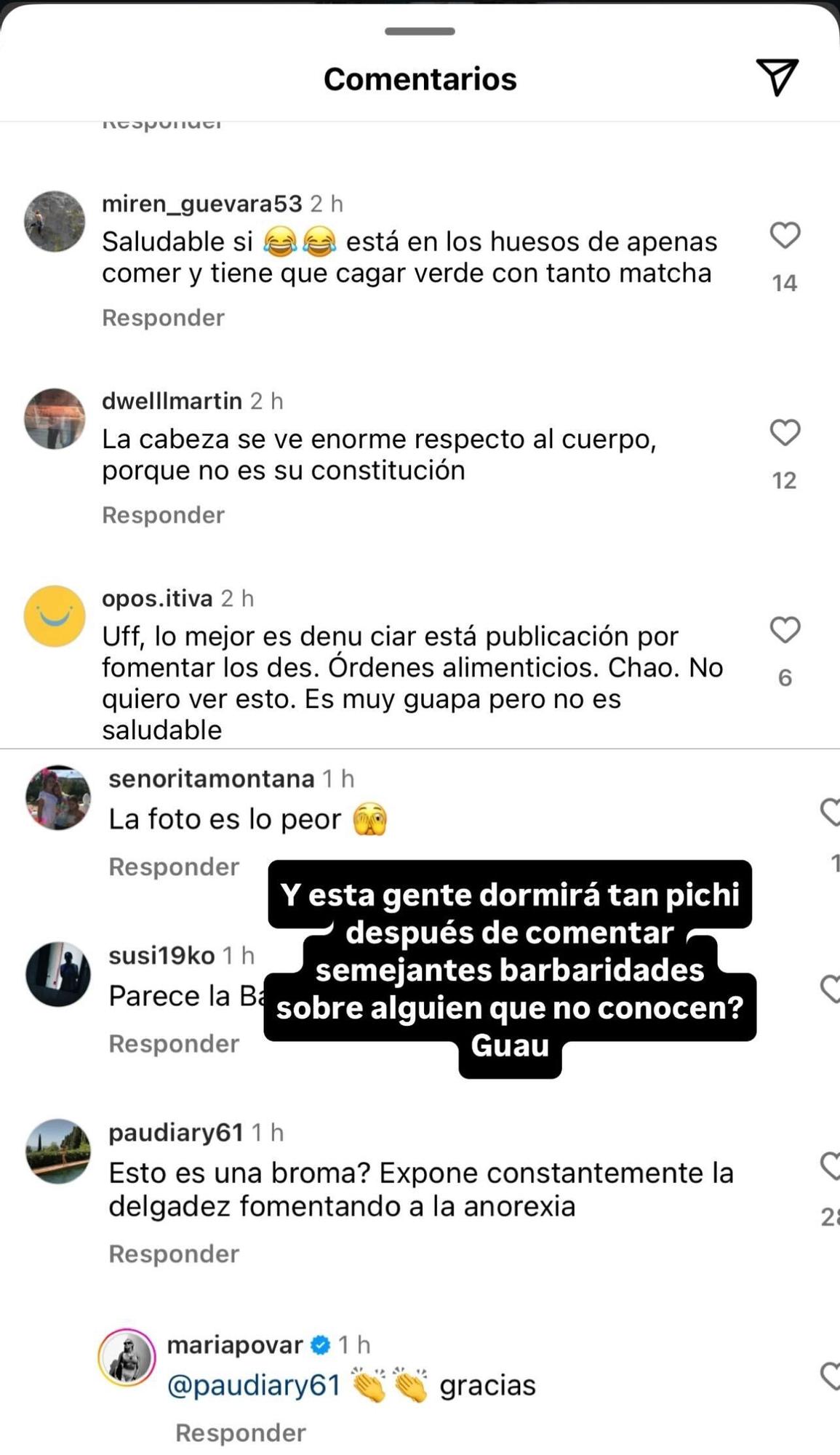Open susi19ko's profile avatar

point(57,973)
